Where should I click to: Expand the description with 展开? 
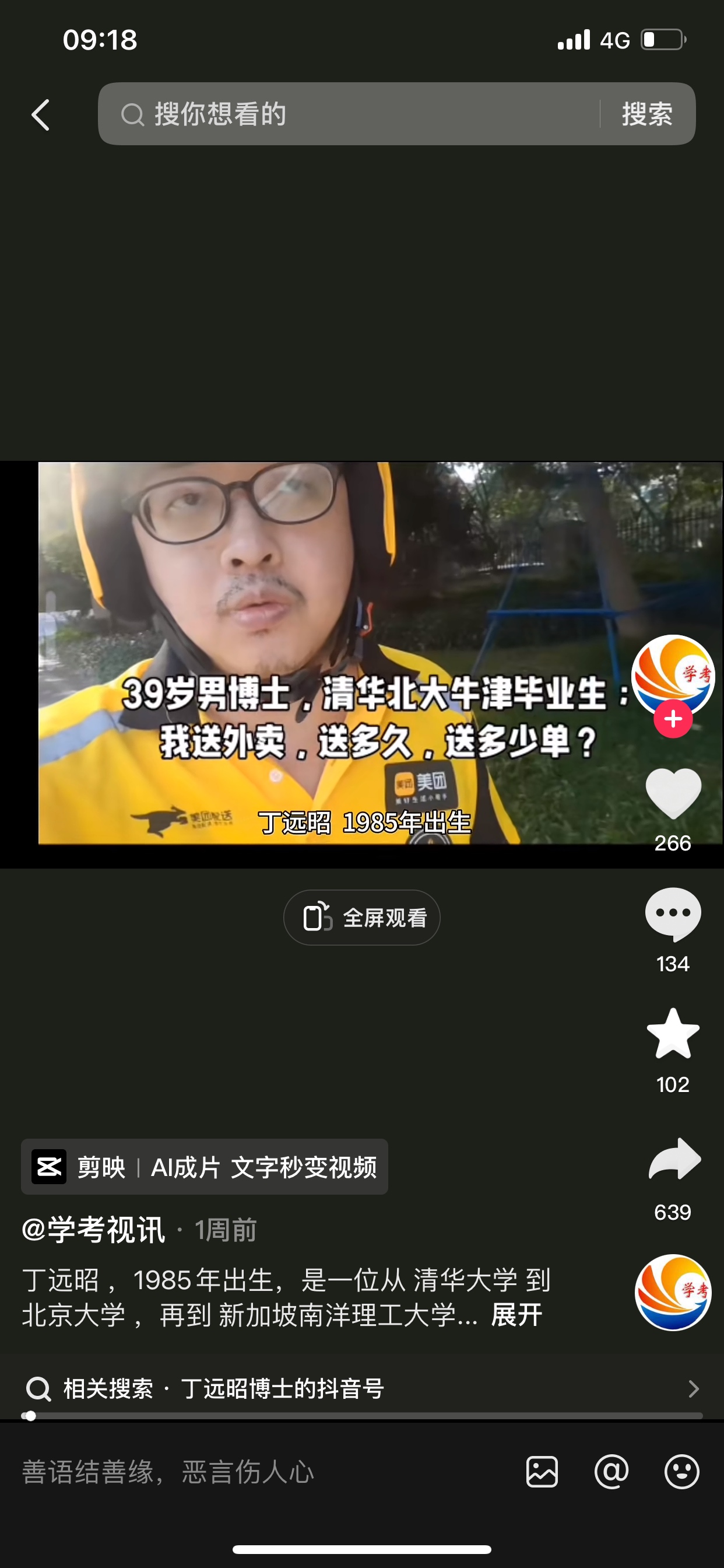click(516, 1315)
